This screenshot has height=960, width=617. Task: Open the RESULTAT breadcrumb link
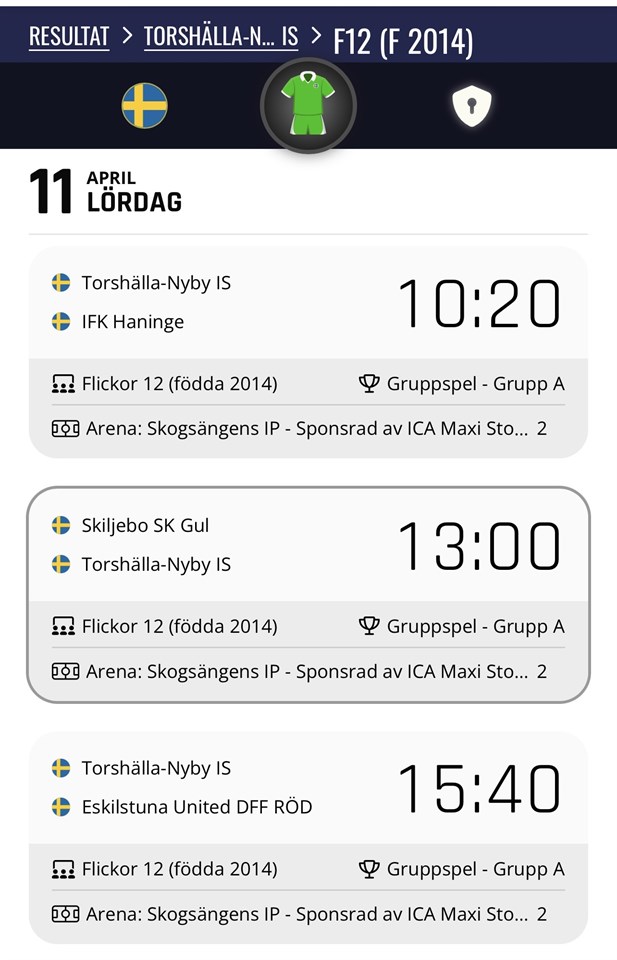(x=69, y=37)
